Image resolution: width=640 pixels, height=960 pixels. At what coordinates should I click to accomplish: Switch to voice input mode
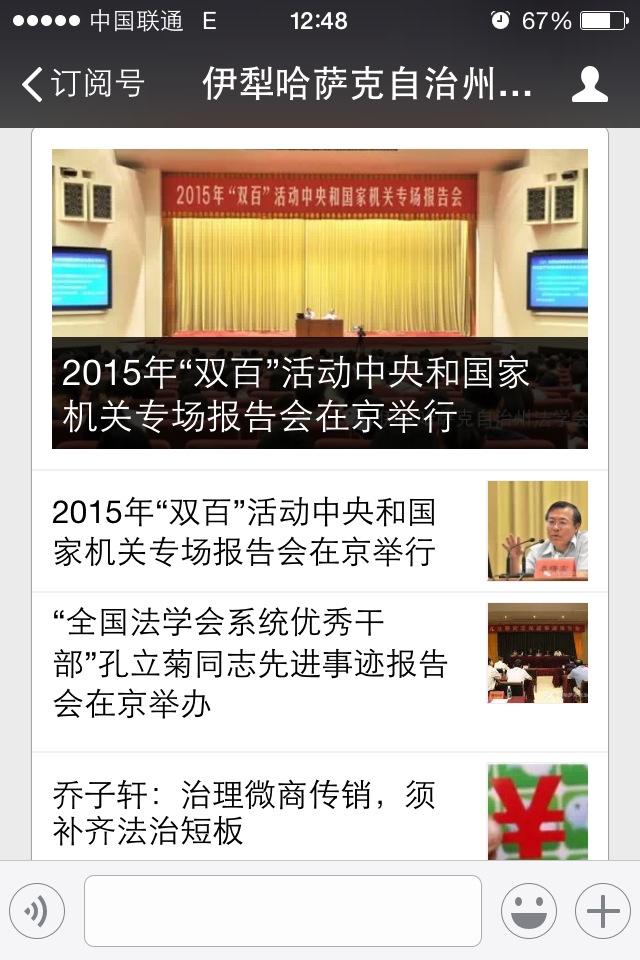point(37,911)
